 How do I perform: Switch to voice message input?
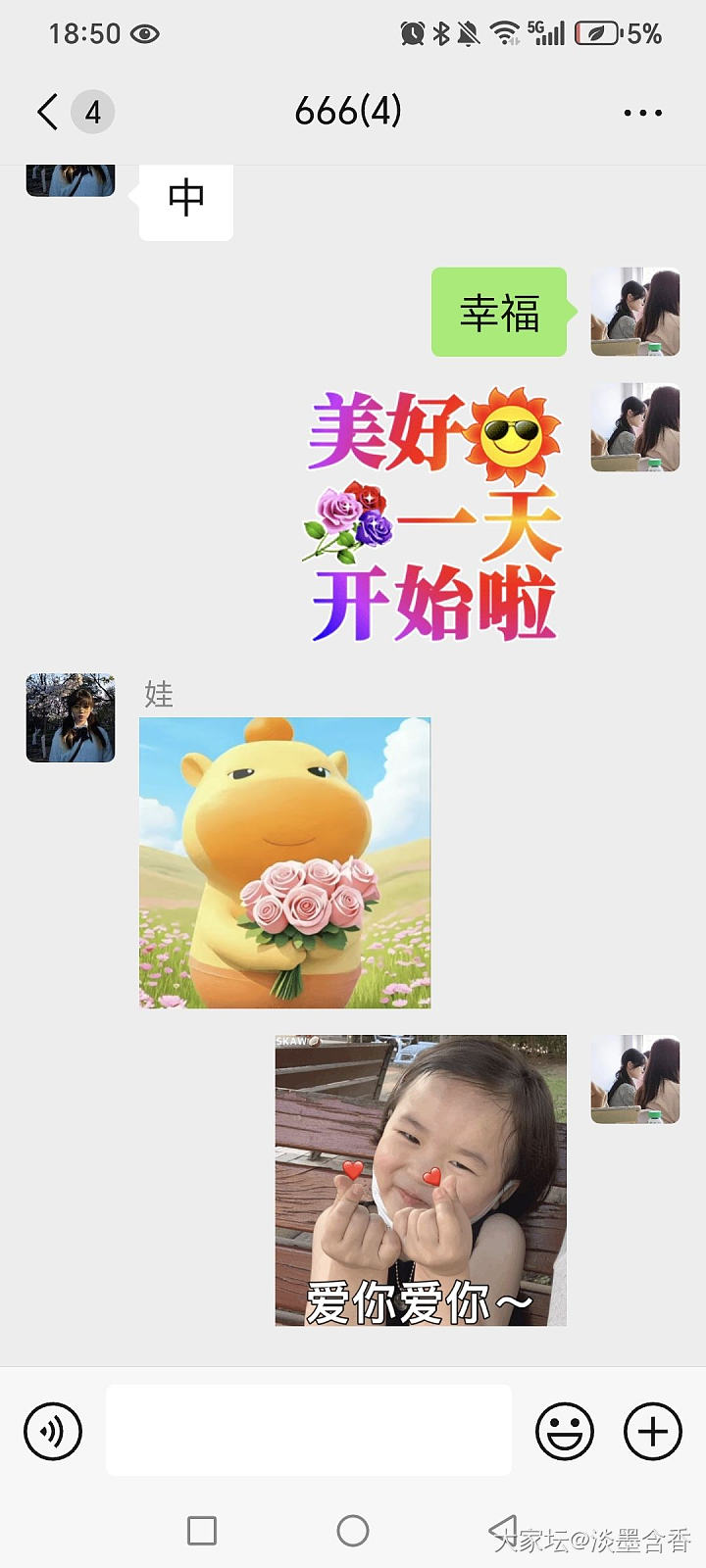[x=53, y=1432]
